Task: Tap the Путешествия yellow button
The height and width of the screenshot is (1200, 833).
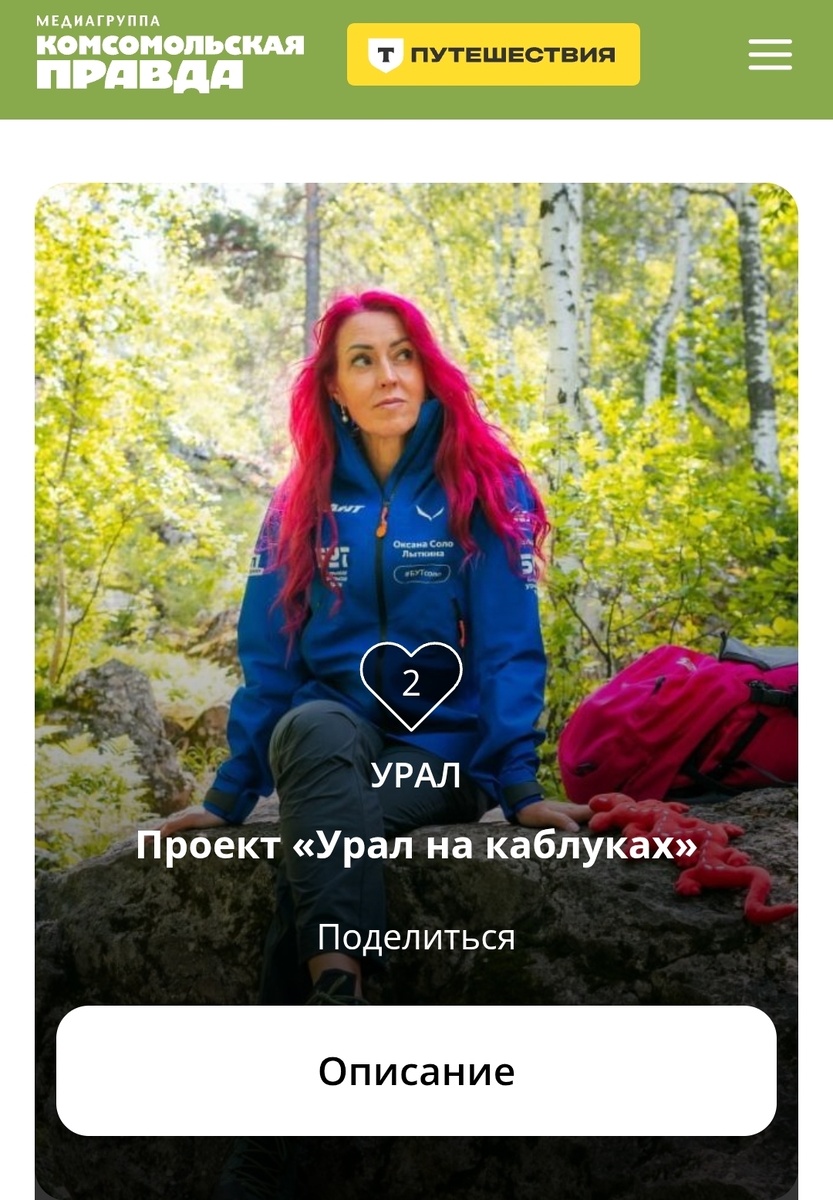Action: pos(493,54)
